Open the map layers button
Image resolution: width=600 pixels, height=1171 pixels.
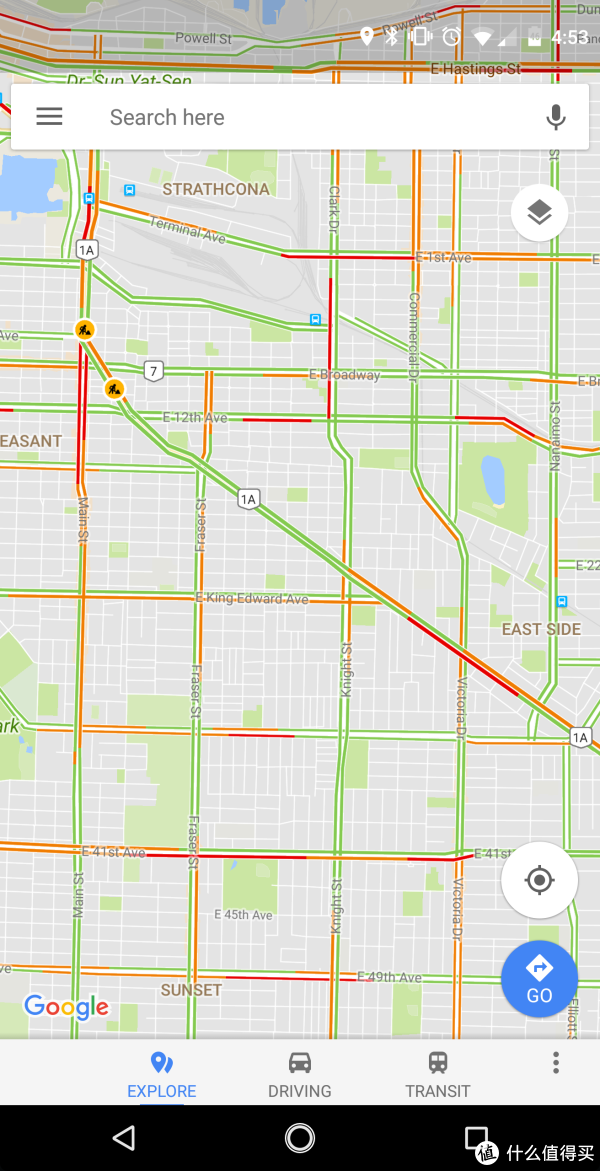pyautogui.click(x=539, y=212)
